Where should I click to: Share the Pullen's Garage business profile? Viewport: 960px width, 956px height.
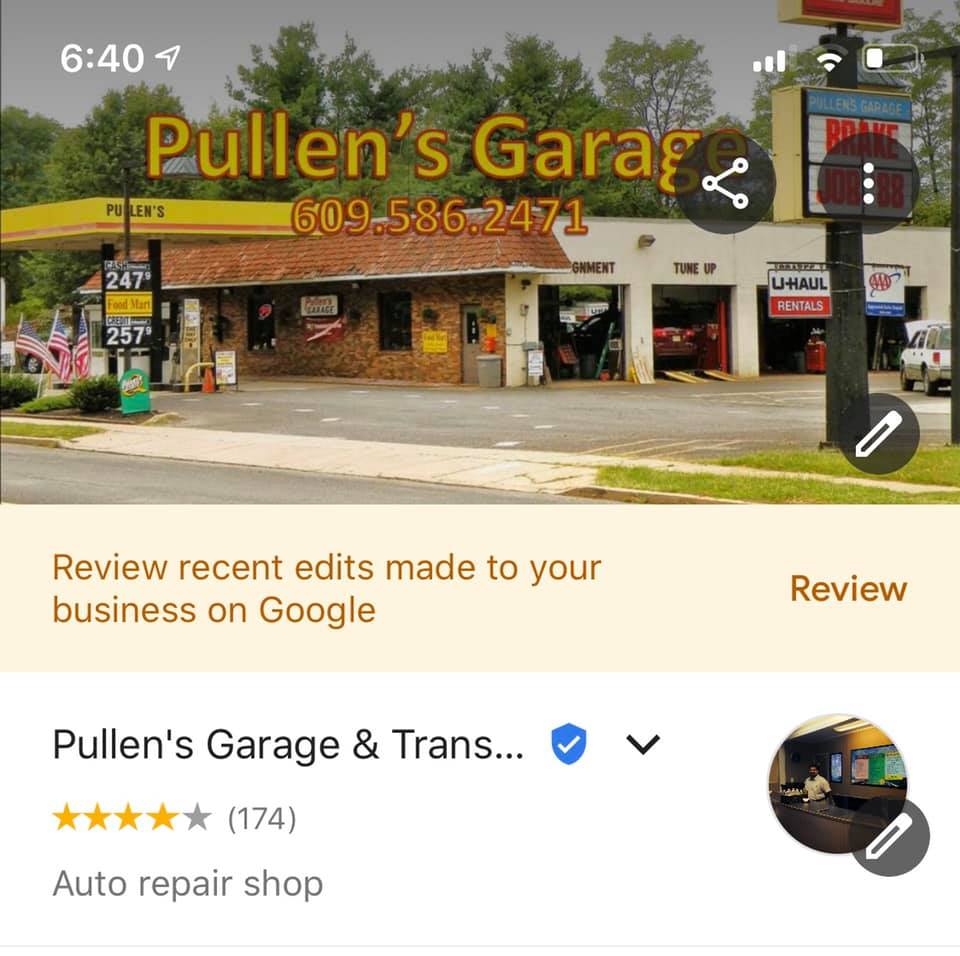[725, 184]
